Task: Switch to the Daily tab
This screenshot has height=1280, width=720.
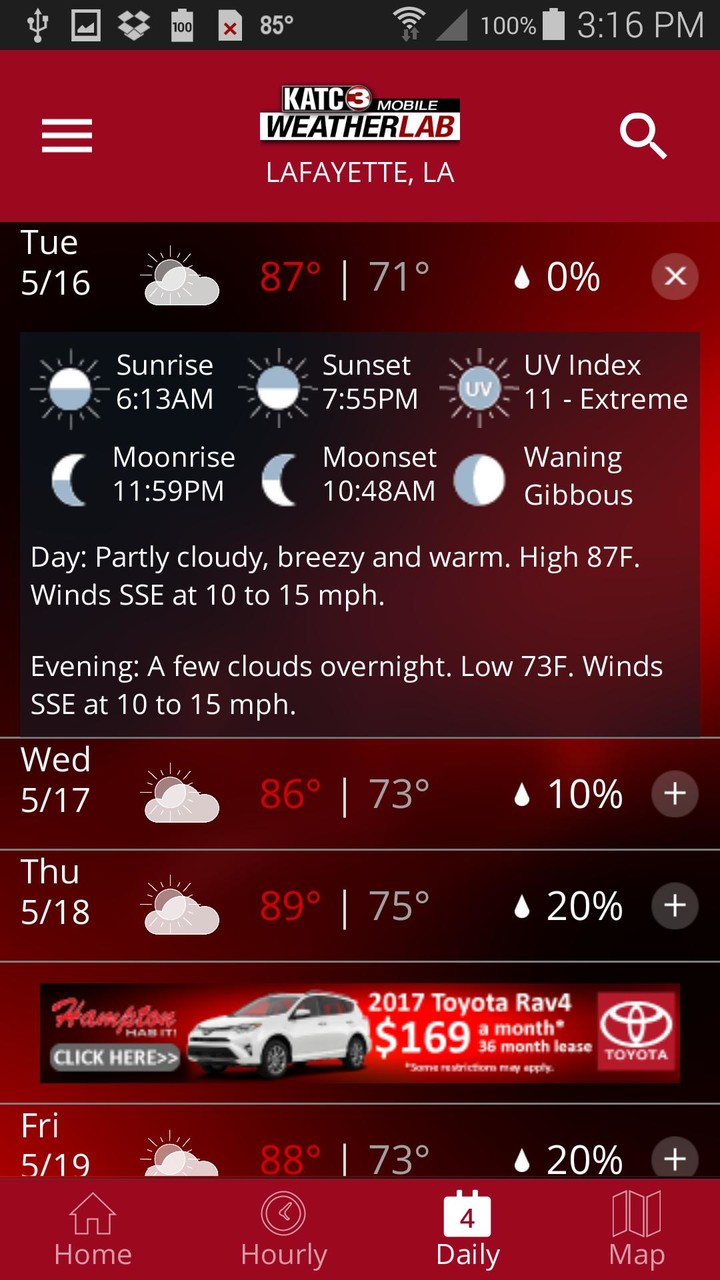Action: [466, 1228]
